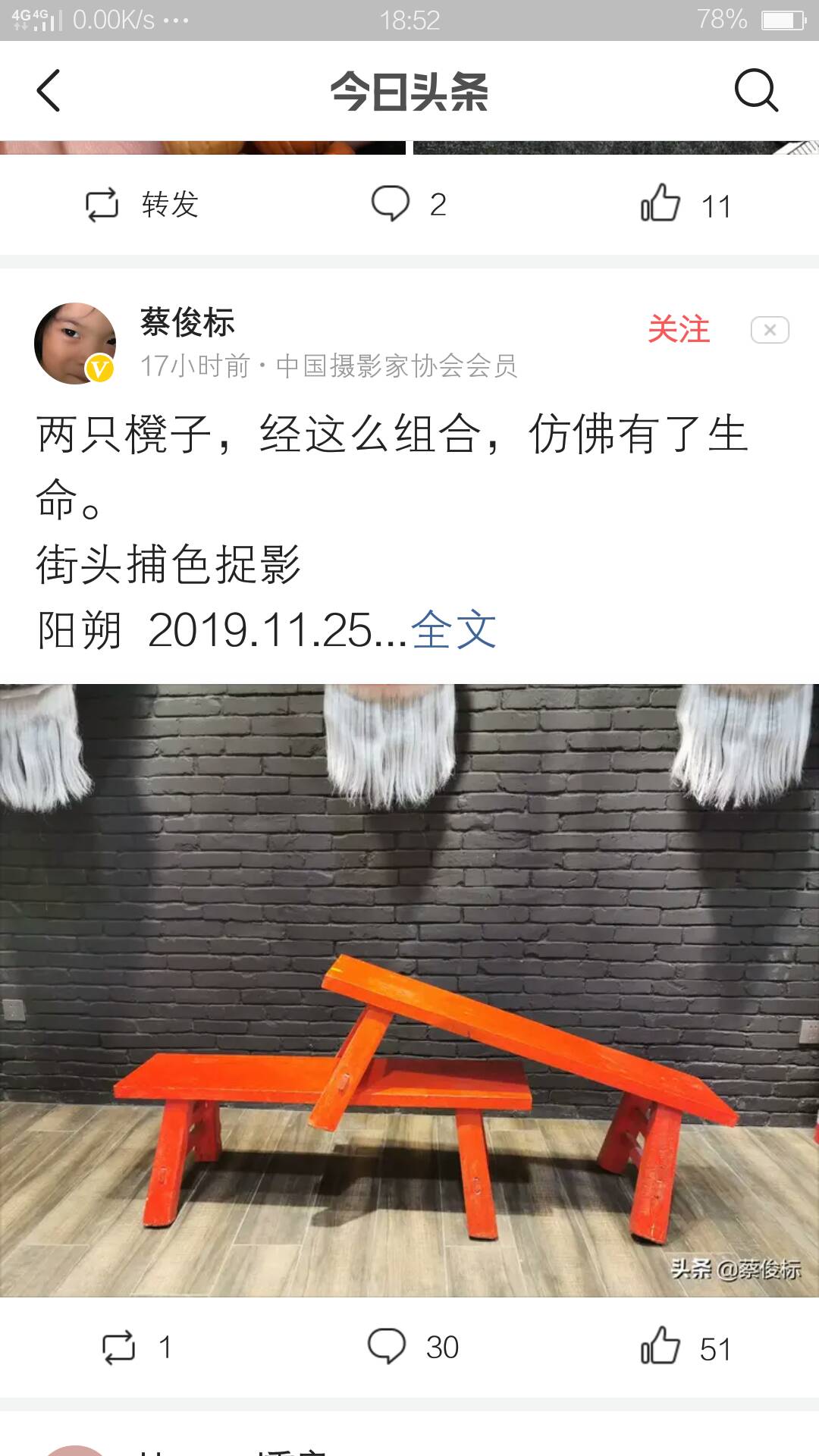Tap 转发 to repost the top post
Screen dimensions: 819x1456
(x=143, y=205)
